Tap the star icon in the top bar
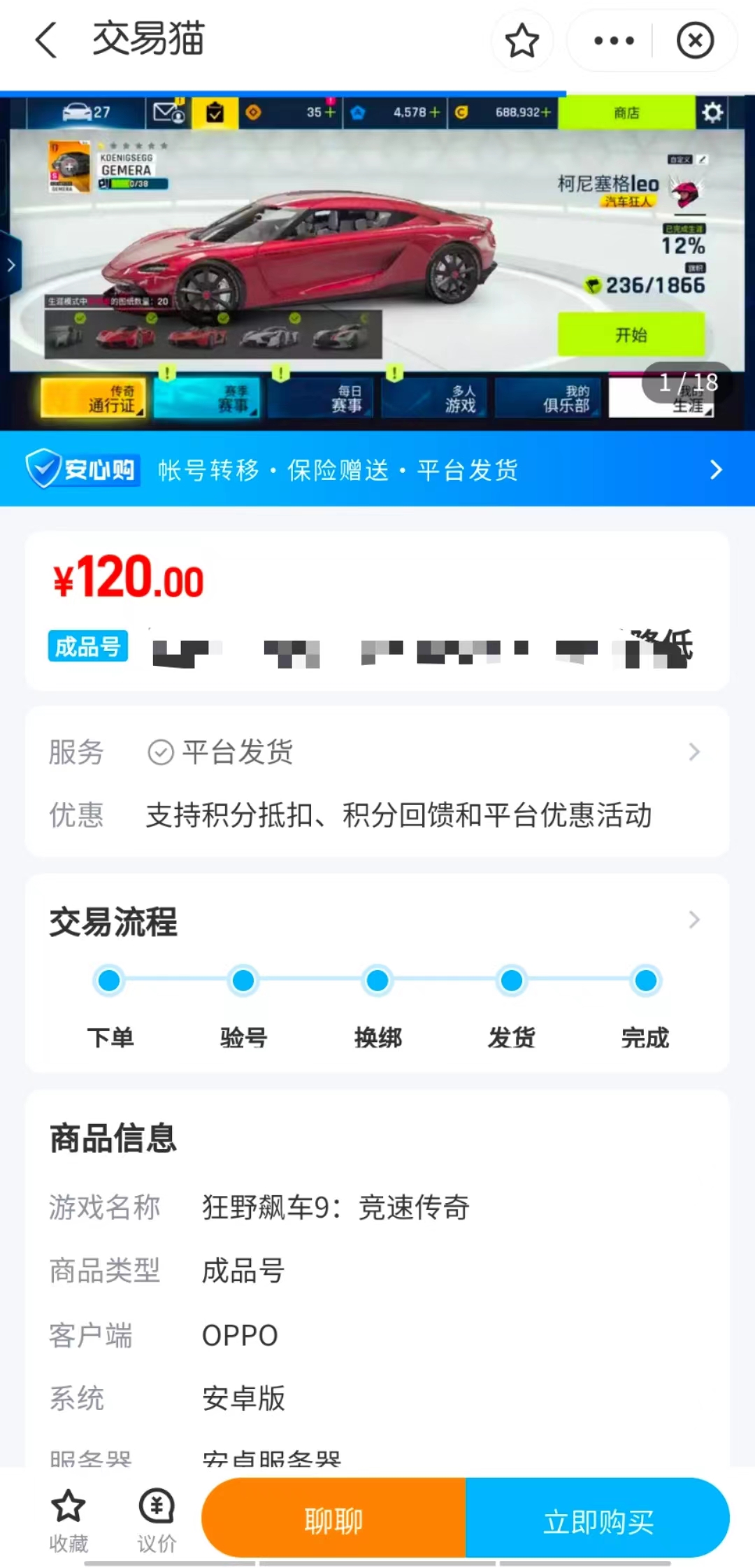The height and width of the screenshot is (1568, 755). tap(522, 41)
